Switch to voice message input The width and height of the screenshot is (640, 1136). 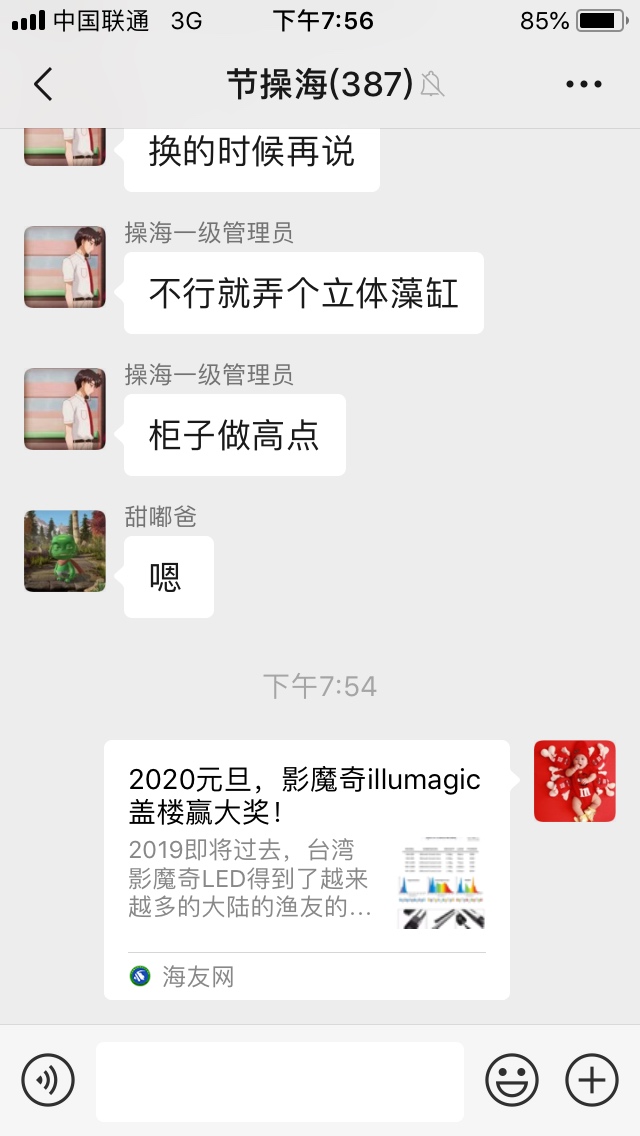(x=48, y=1080)
